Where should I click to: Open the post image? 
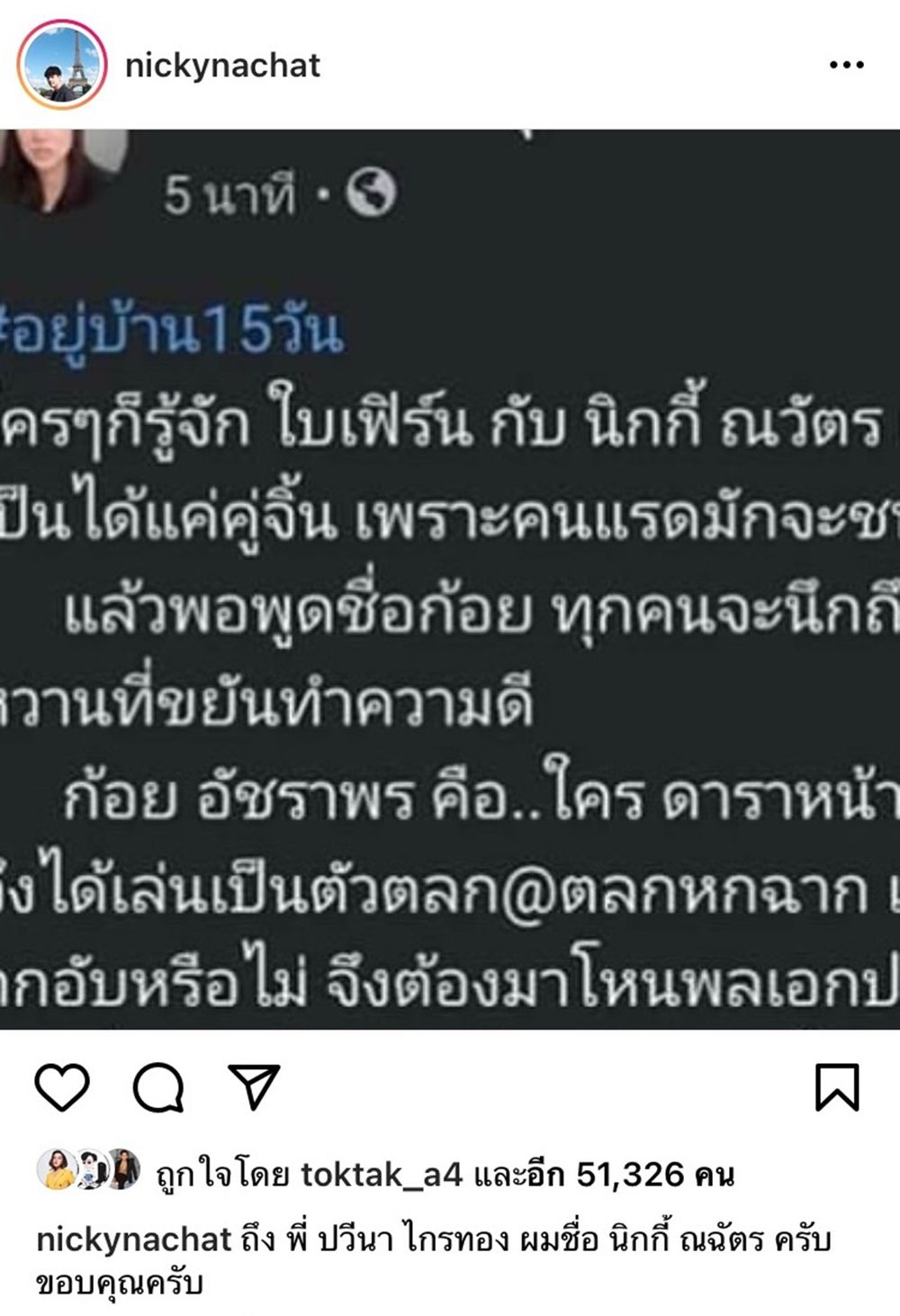click(x=450, y=578)
